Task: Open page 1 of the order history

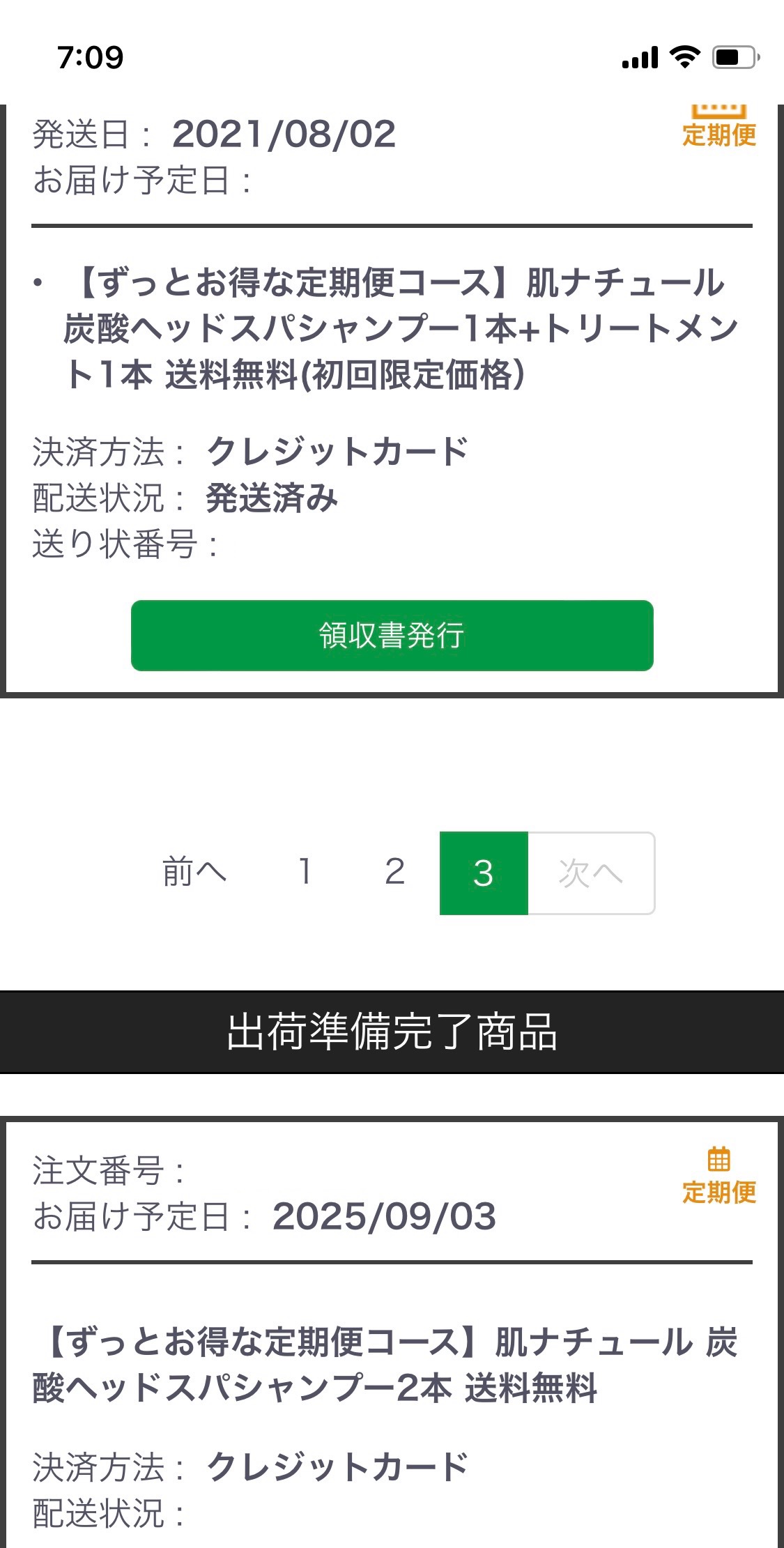Action: point(305,873)
